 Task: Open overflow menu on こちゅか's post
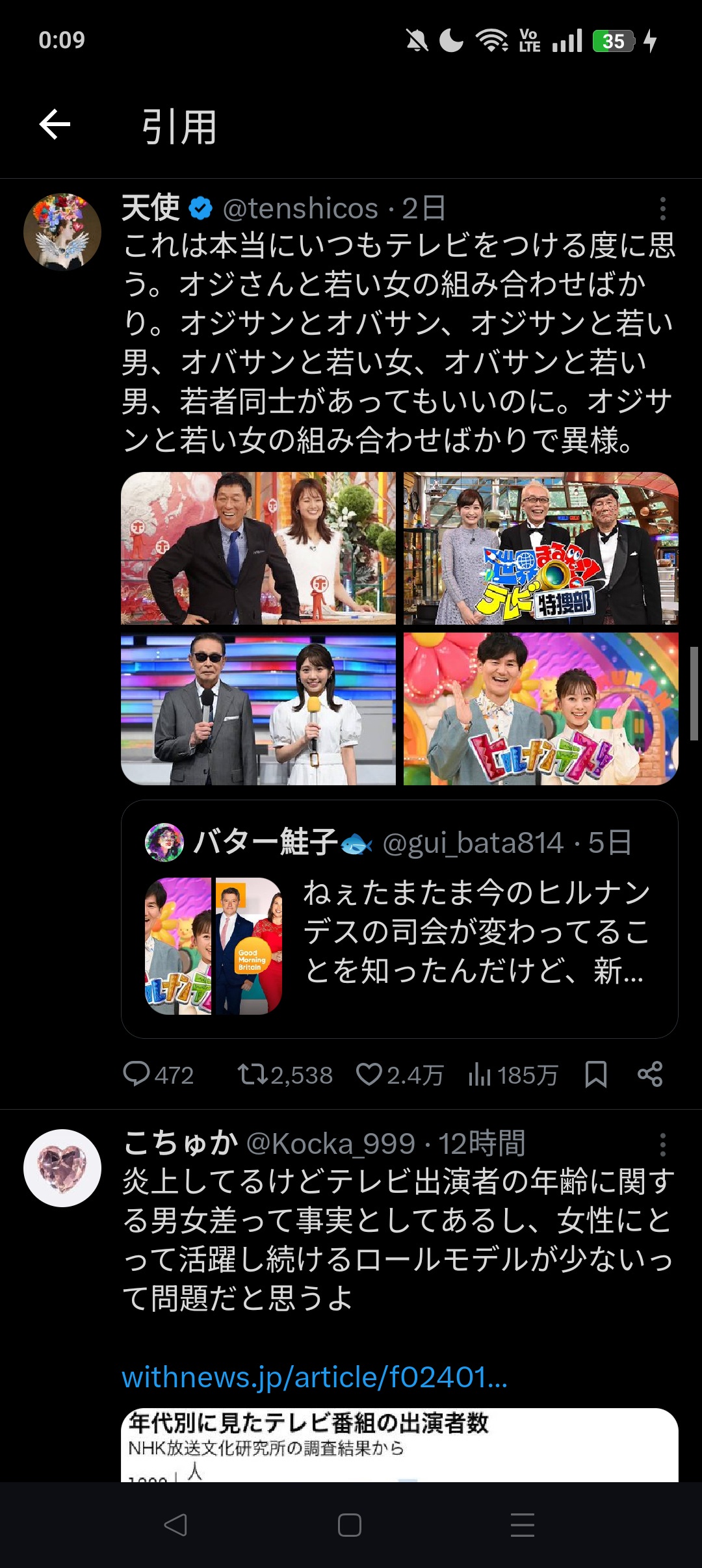point(662,1145)
